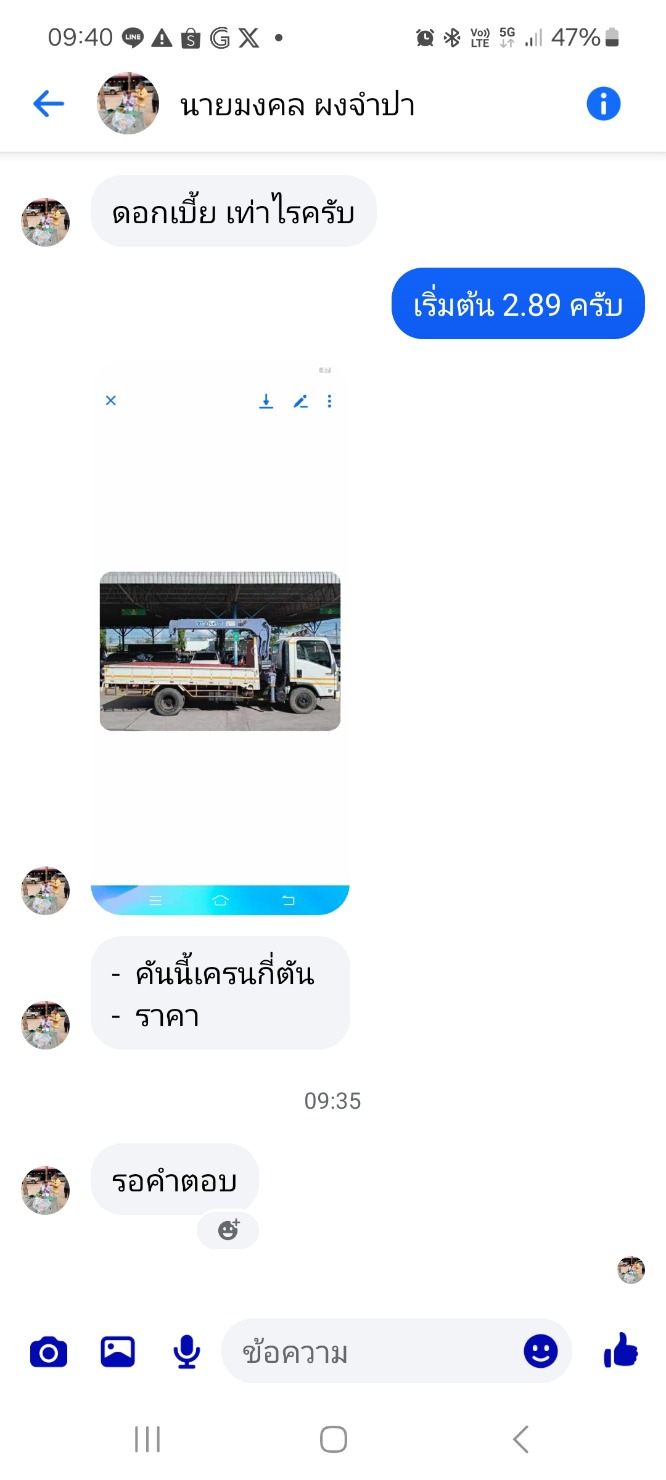Open emoji picker in message field
666x1480 pixels.
point(540,1352)
